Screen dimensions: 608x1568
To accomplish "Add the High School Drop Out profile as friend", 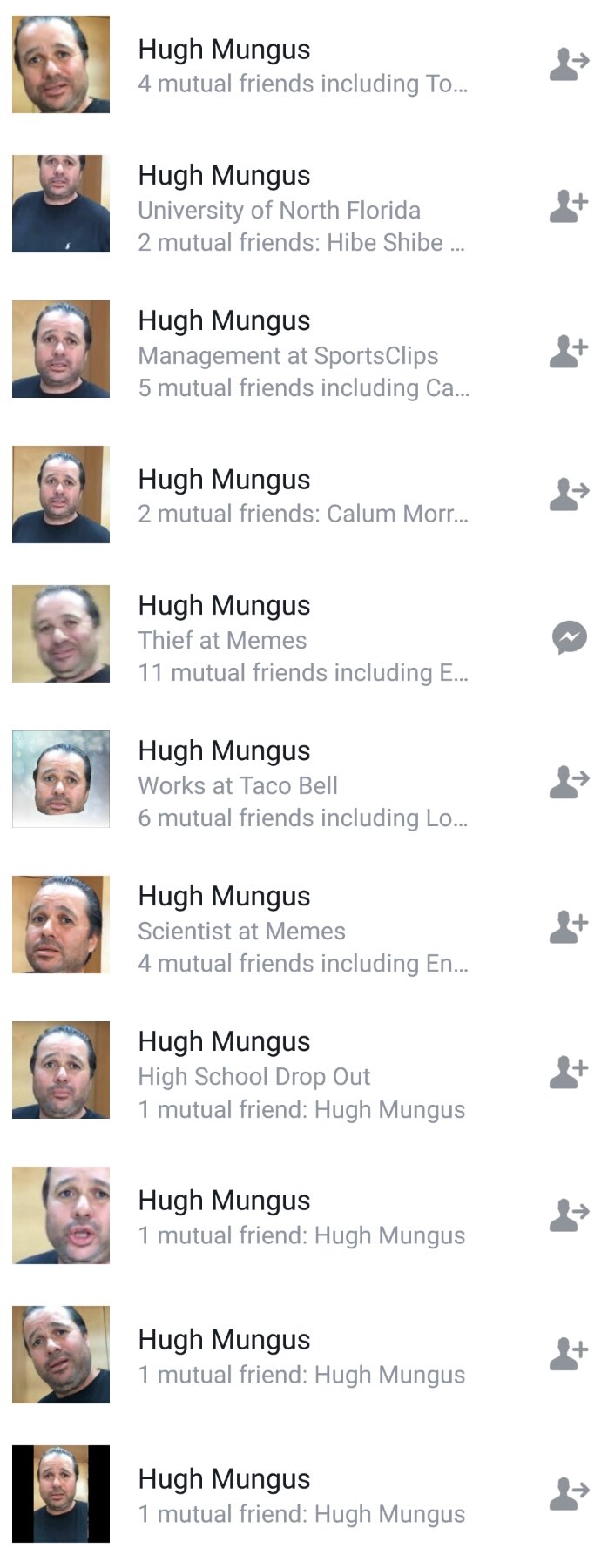I will click(x=569, y=1073).
